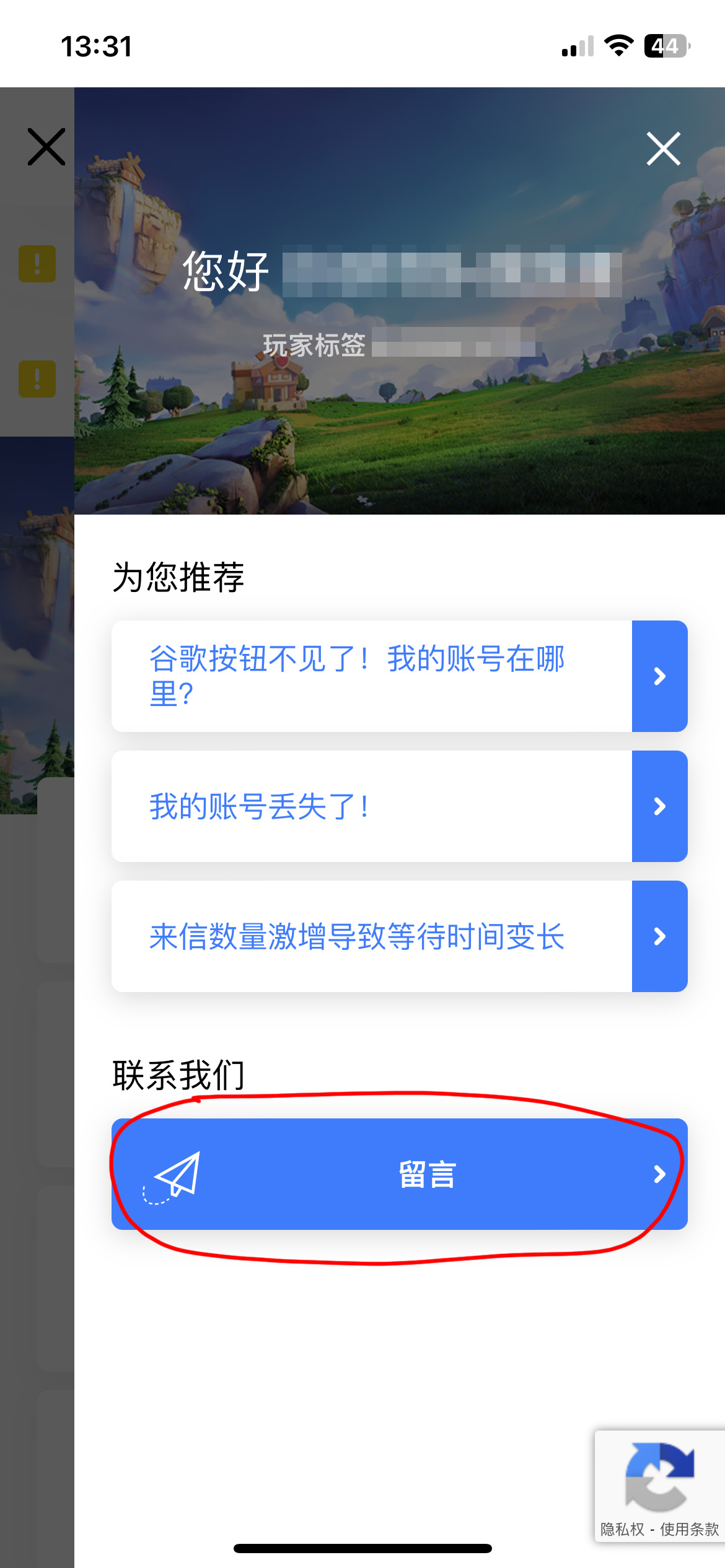Open the reCAPTCHA 使用条款 link
Viewport: 725px width, 1568px height.
tap(689, 1529)
